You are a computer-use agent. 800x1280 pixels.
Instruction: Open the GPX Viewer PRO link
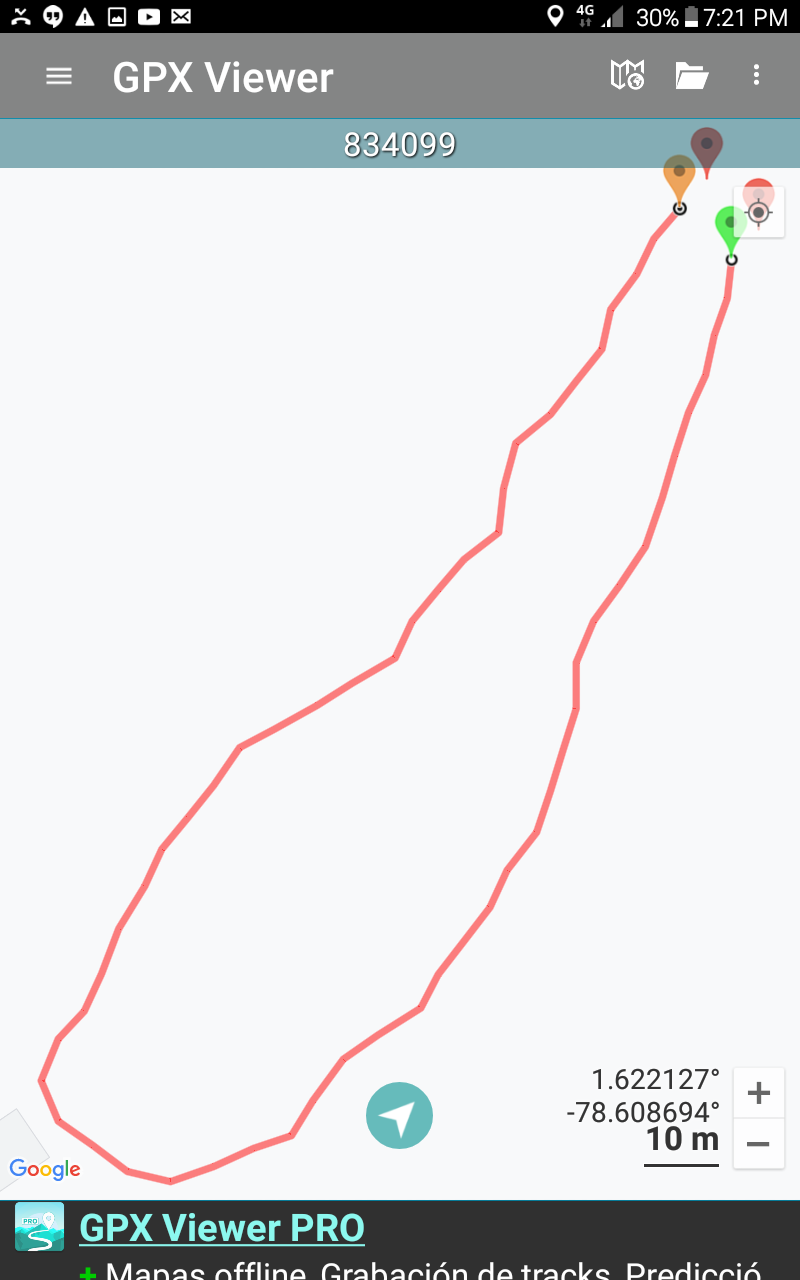(222, 1227)
